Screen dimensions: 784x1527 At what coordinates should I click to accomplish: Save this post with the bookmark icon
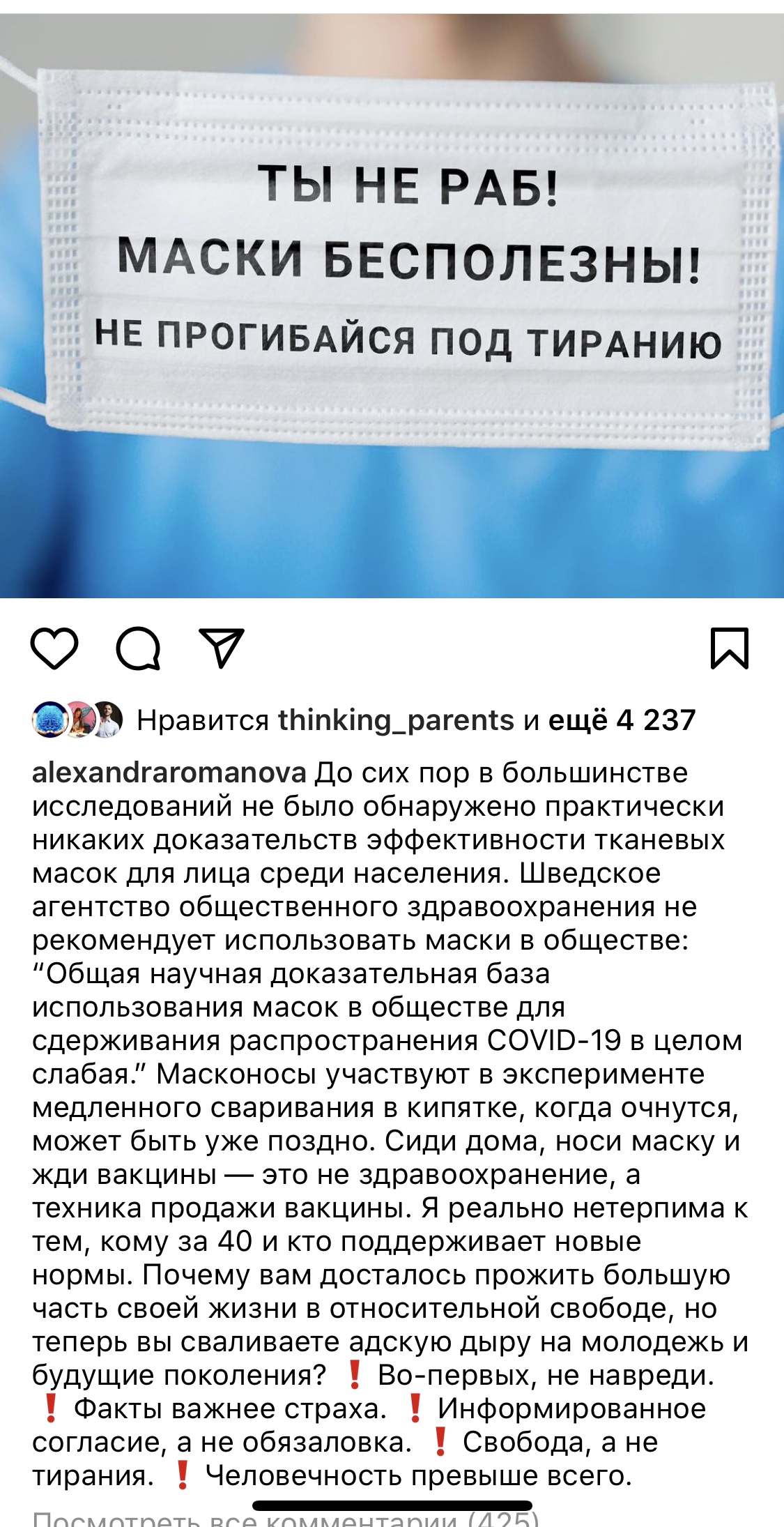729,648
